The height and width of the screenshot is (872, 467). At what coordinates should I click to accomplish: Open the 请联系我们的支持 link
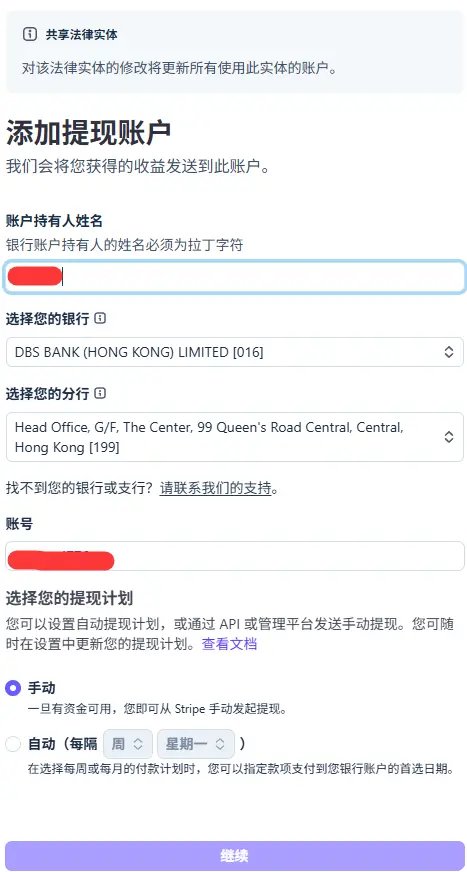[215, 489]
